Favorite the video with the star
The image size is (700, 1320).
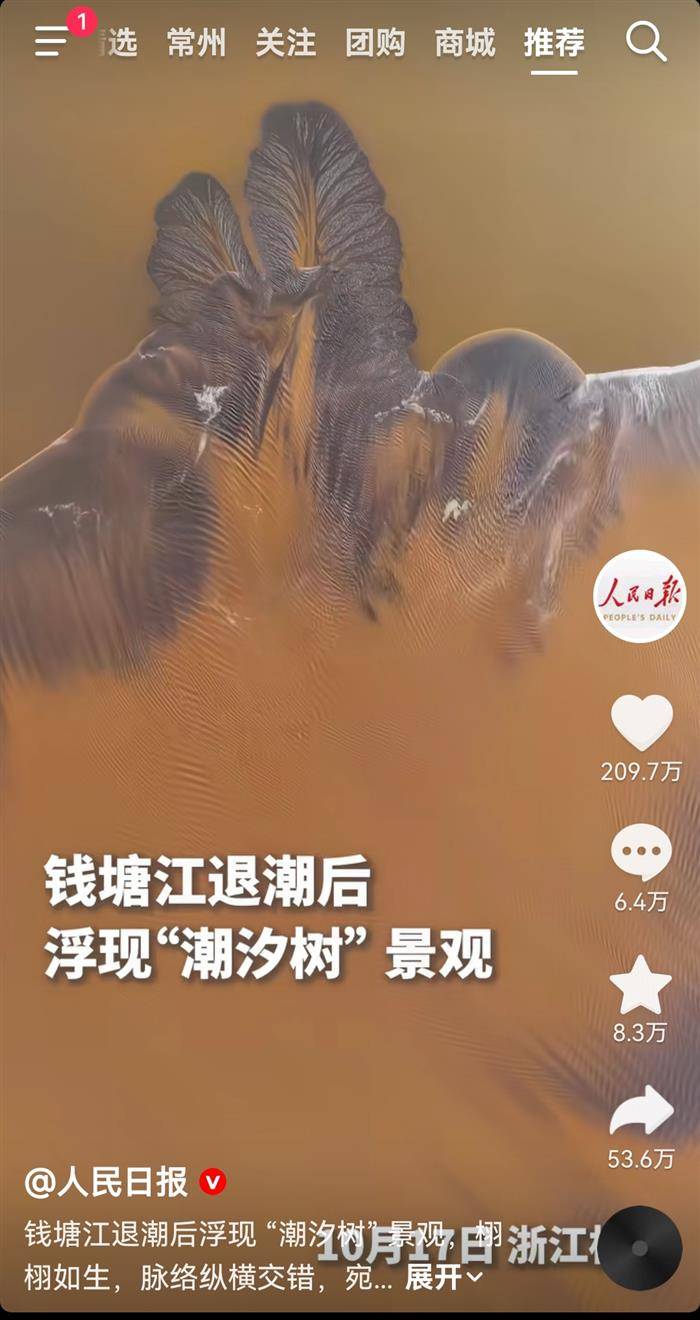(x=641, y=985)
